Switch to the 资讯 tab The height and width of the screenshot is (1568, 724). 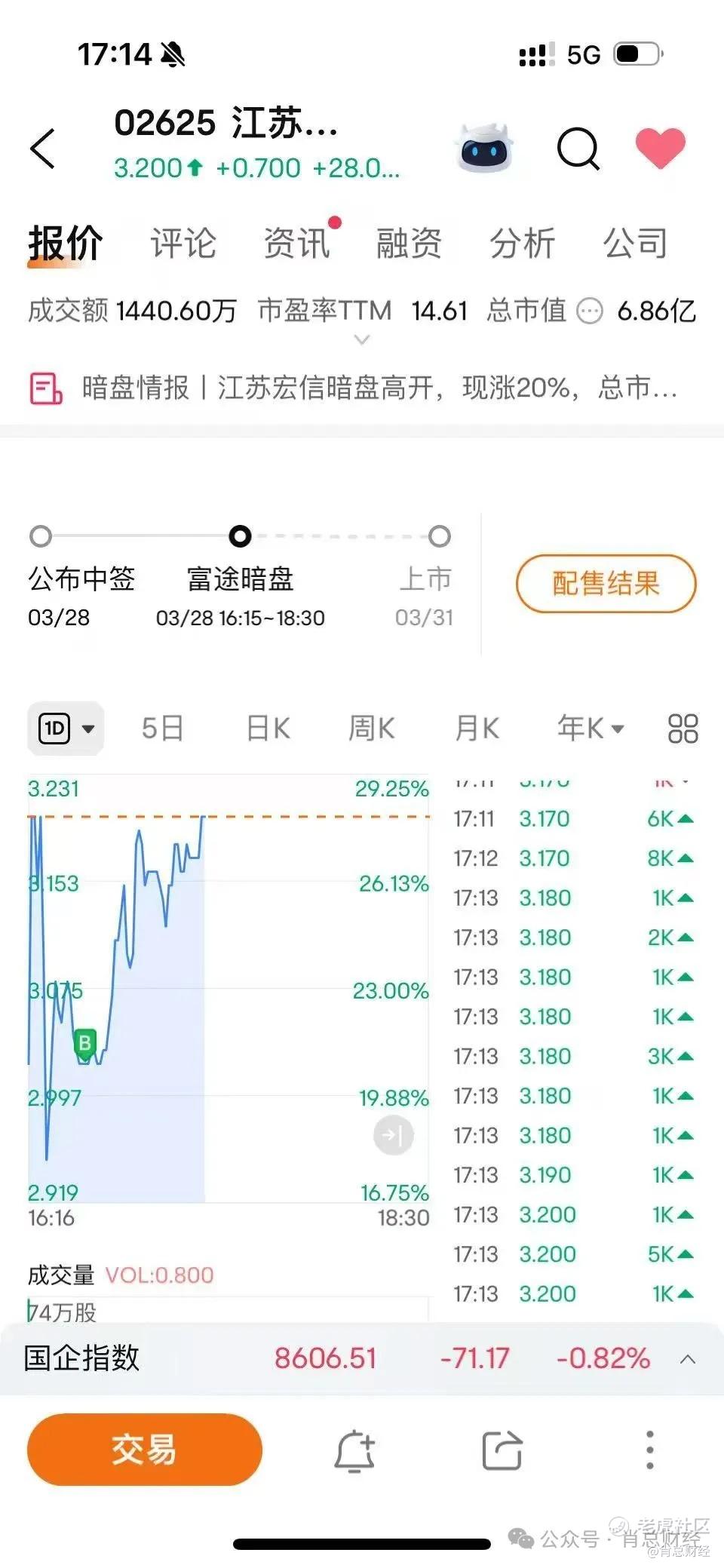(x=296, y=244)
